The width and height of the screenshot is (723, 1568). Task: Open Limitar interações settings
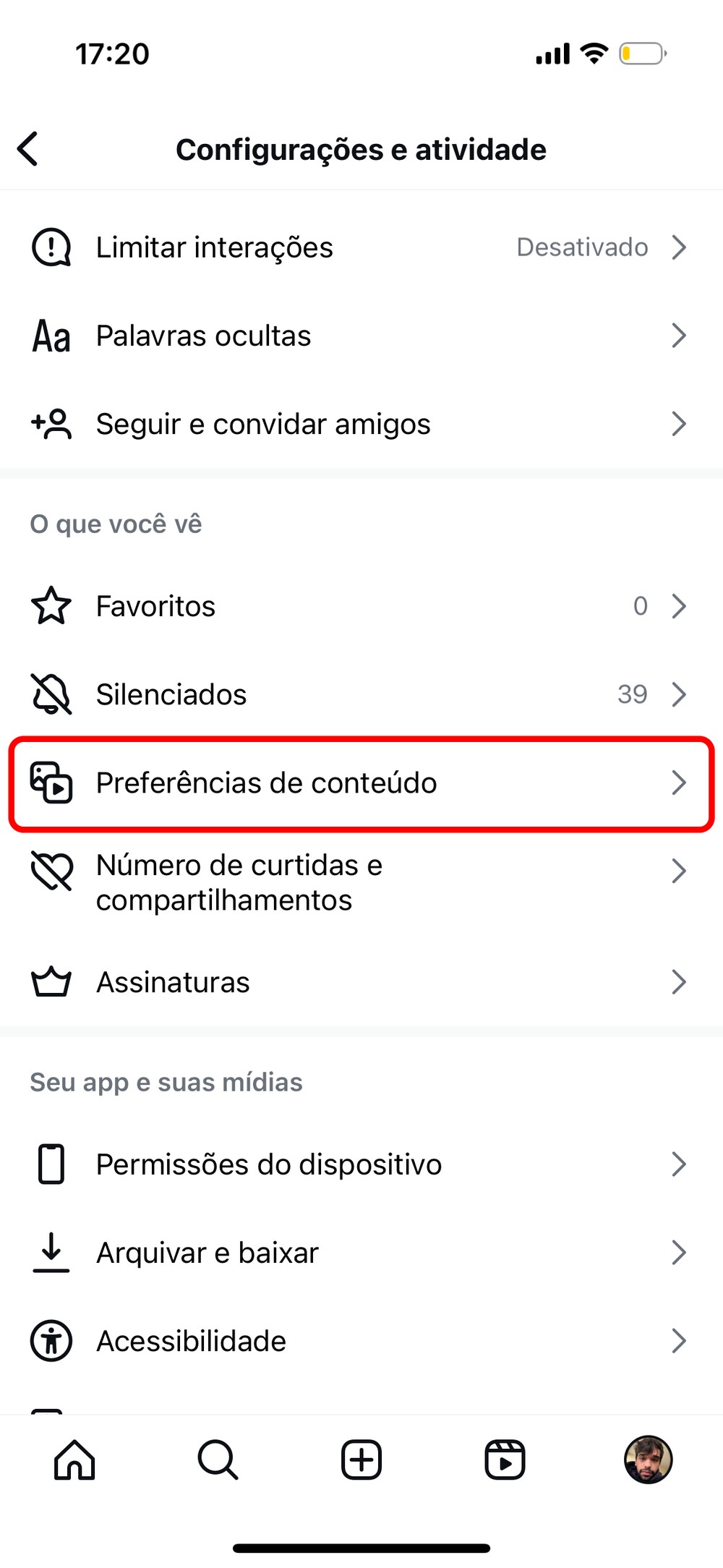360,247
